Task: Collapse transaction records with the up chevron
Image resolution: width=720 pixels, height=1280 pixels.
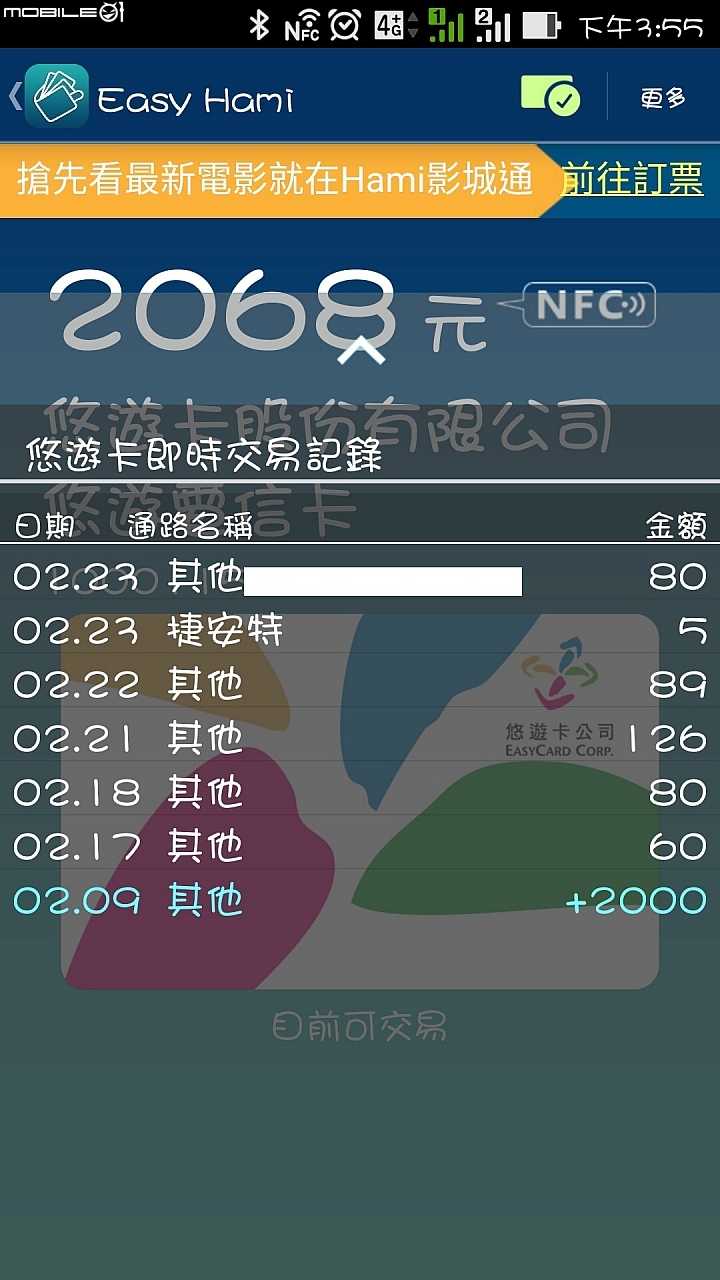Action: [361, 352]
